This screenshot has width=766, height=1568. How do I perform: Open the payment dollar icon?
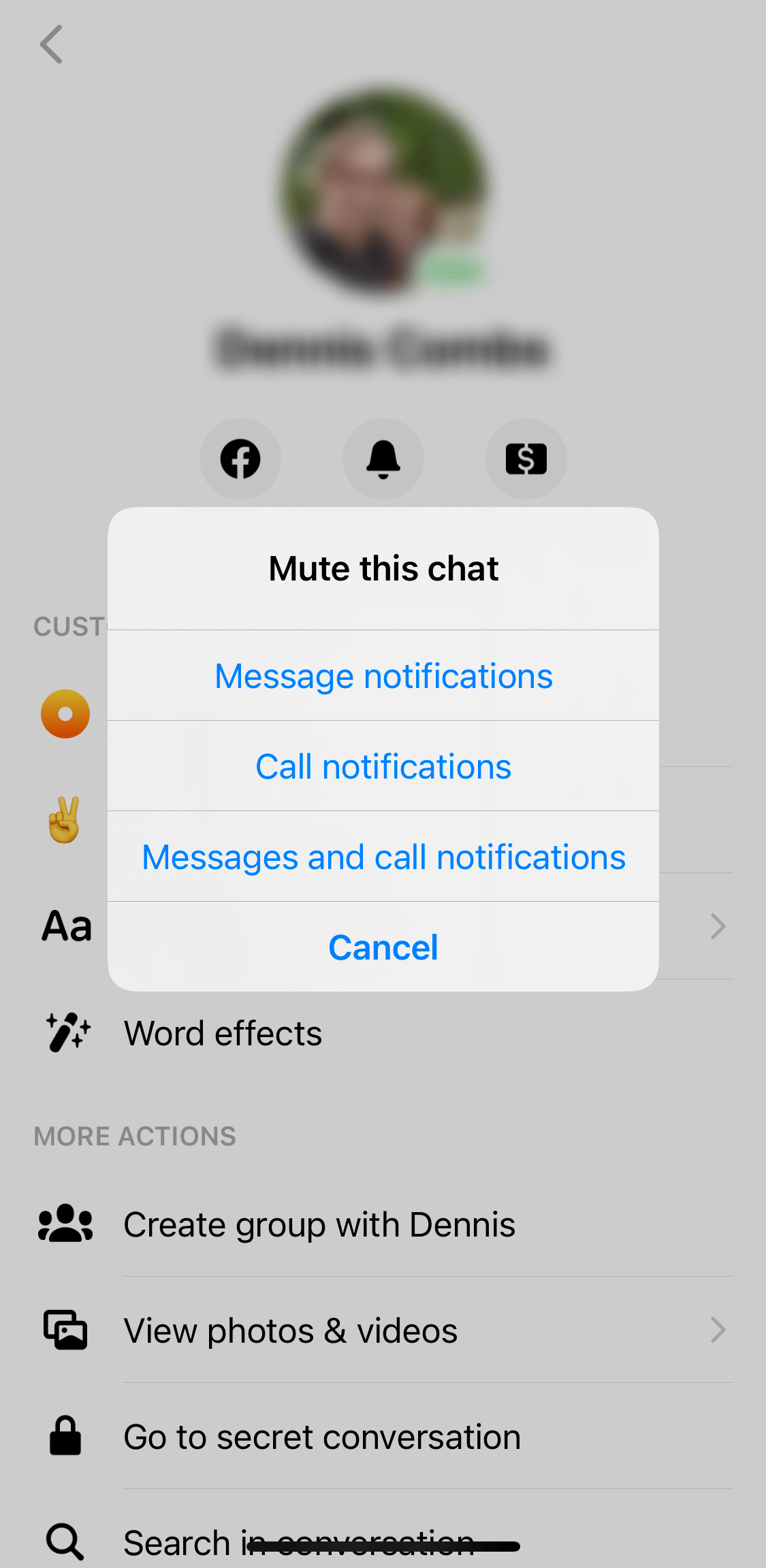tap(526, 459)
